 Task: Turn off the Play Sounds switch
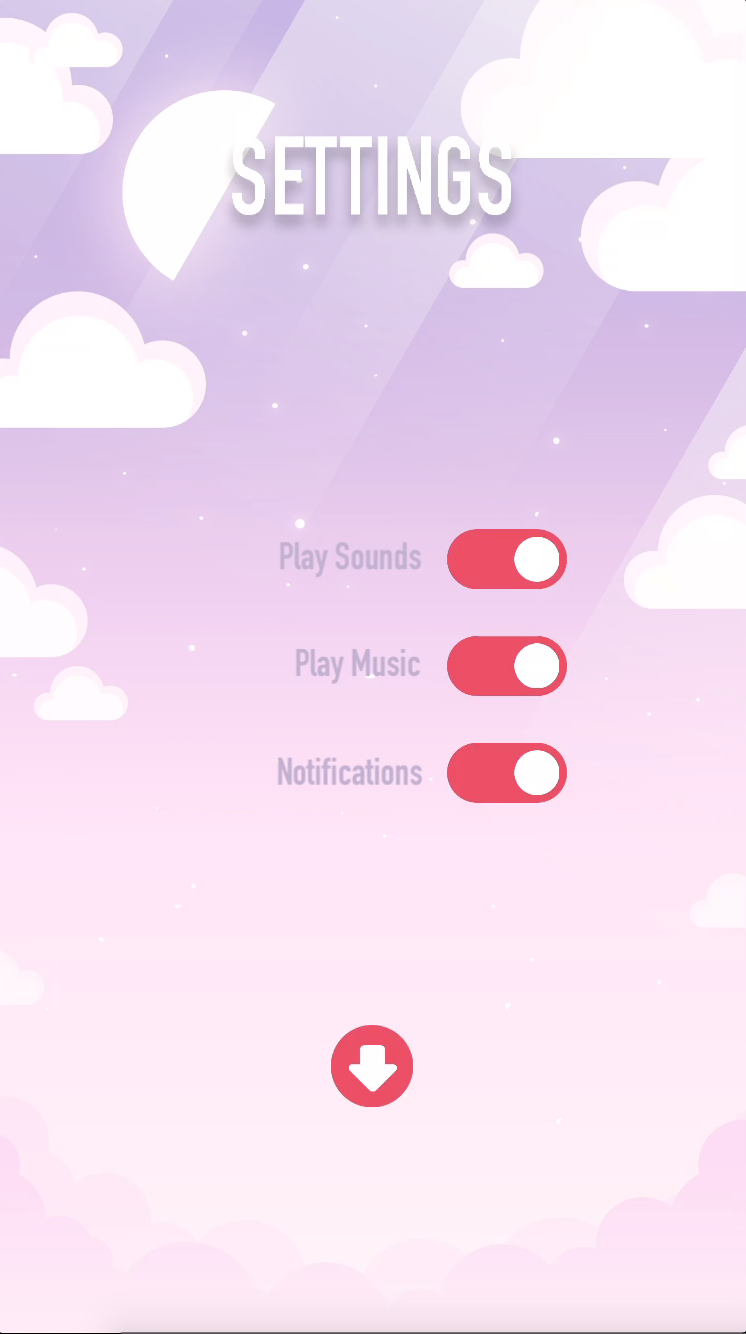click(506, 559)
